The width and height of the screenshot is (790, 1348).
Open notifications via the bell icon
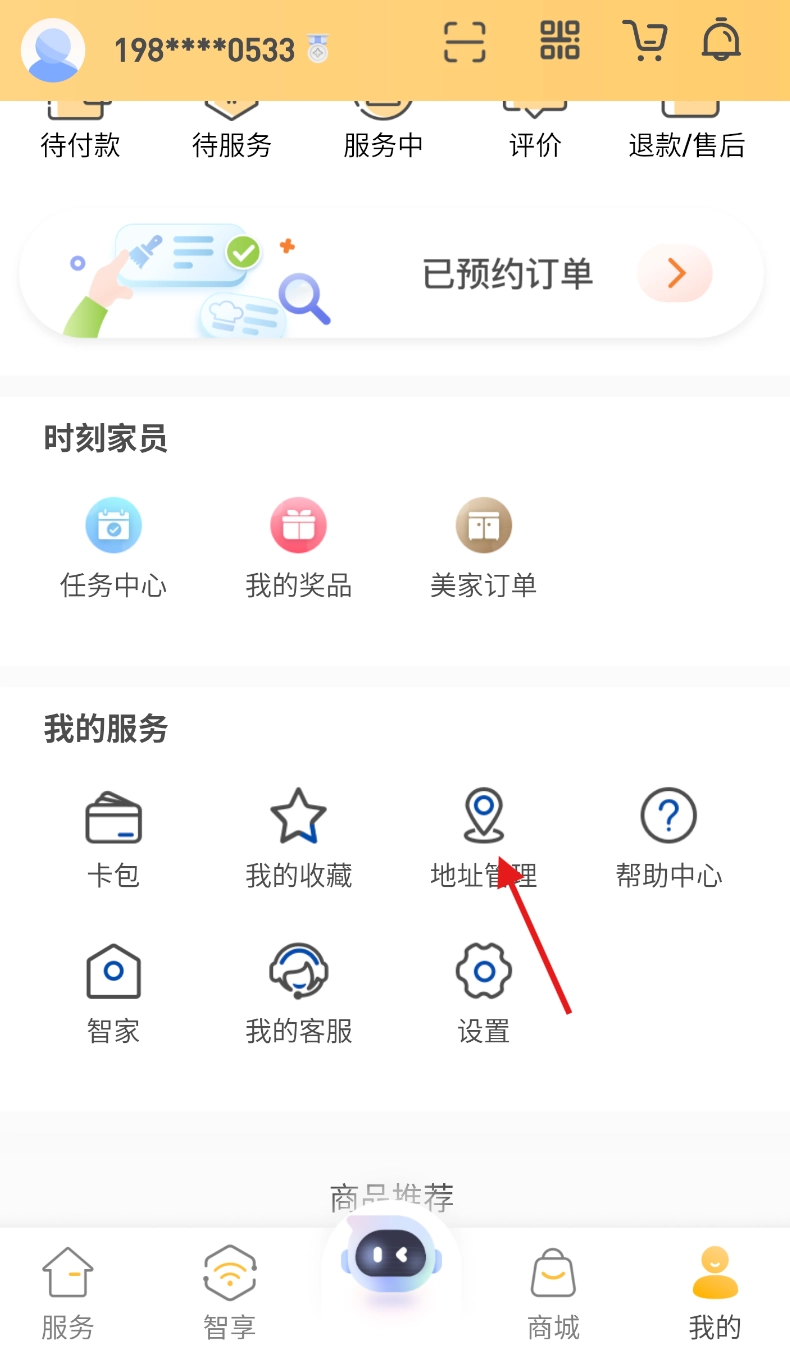tap(719, 42)
